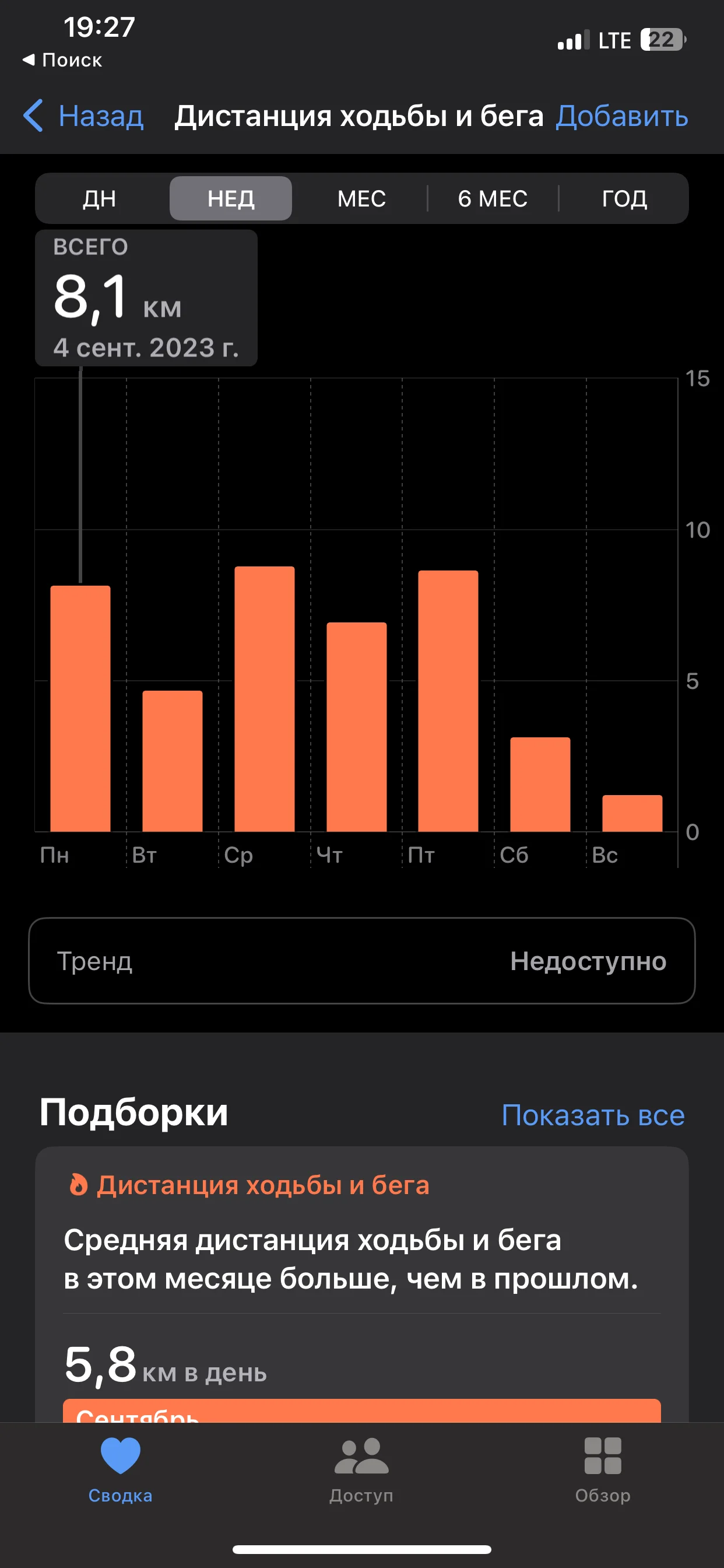The image size is (724, 1568).
Task: Open the Сводка tab
Action: pos(121,1468)
